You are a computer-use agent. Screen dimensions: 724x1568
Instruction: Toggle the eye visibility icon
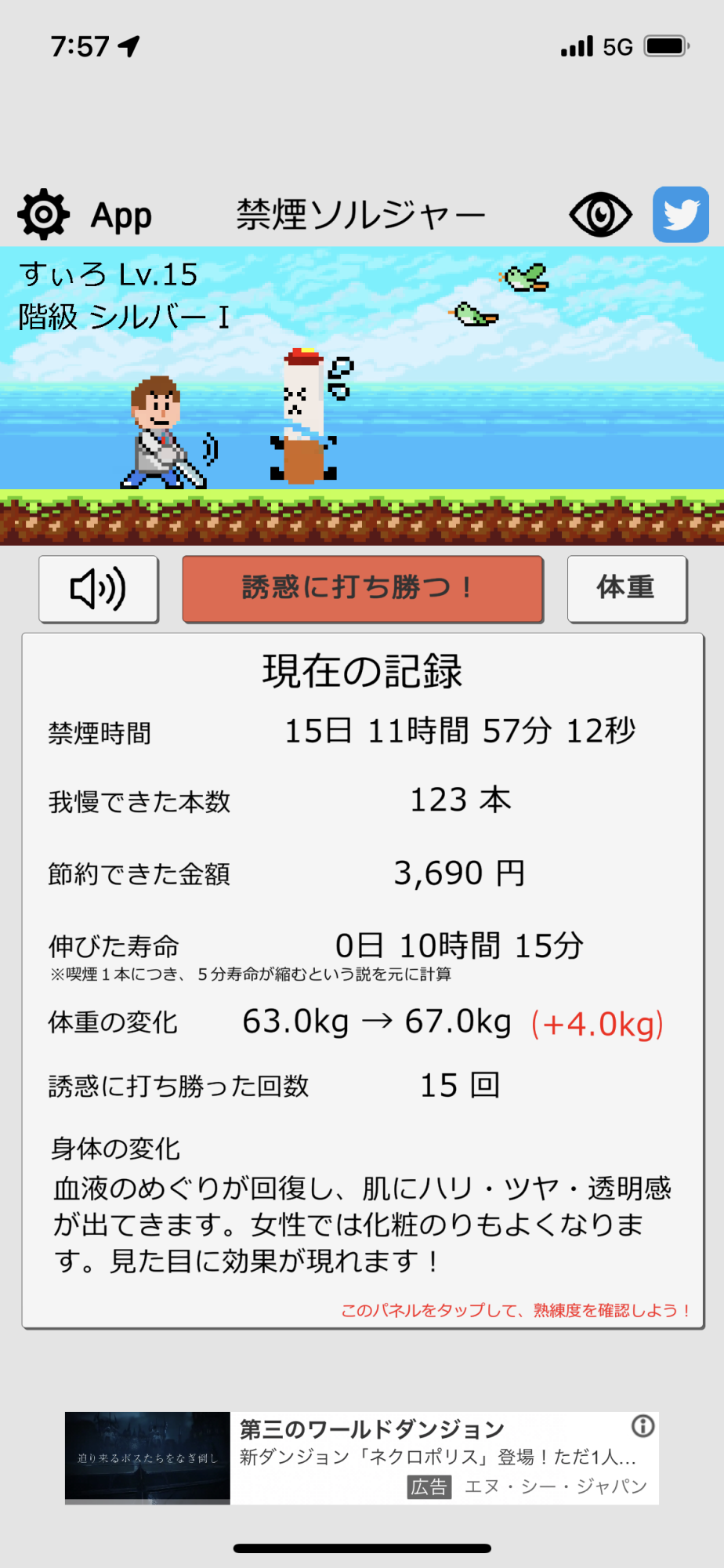[x=600, y=215]
